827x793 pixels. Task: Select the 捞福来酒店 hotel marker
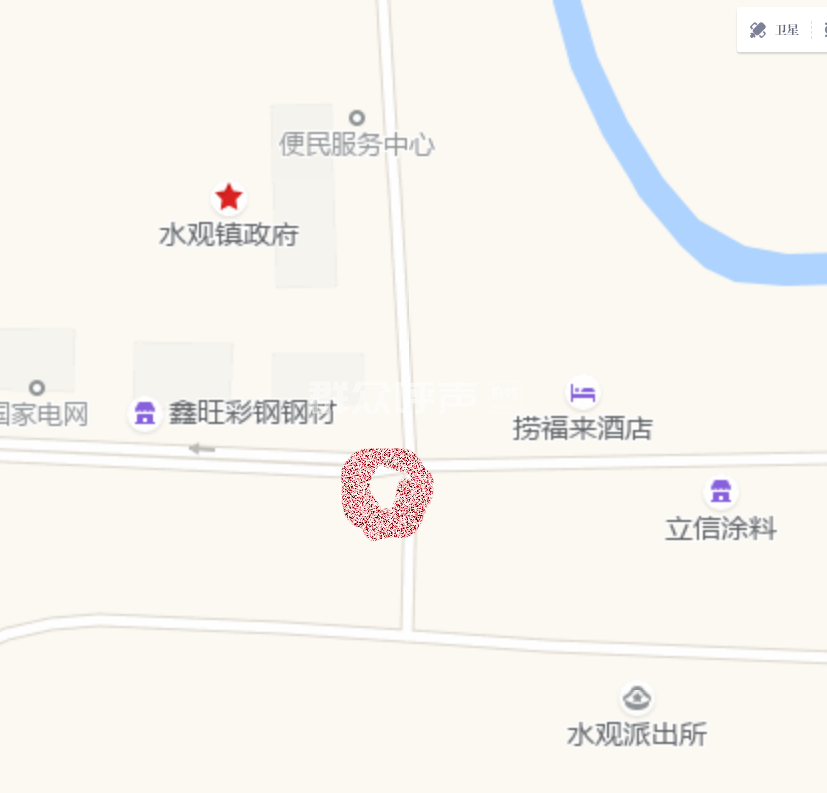[583, 391]
